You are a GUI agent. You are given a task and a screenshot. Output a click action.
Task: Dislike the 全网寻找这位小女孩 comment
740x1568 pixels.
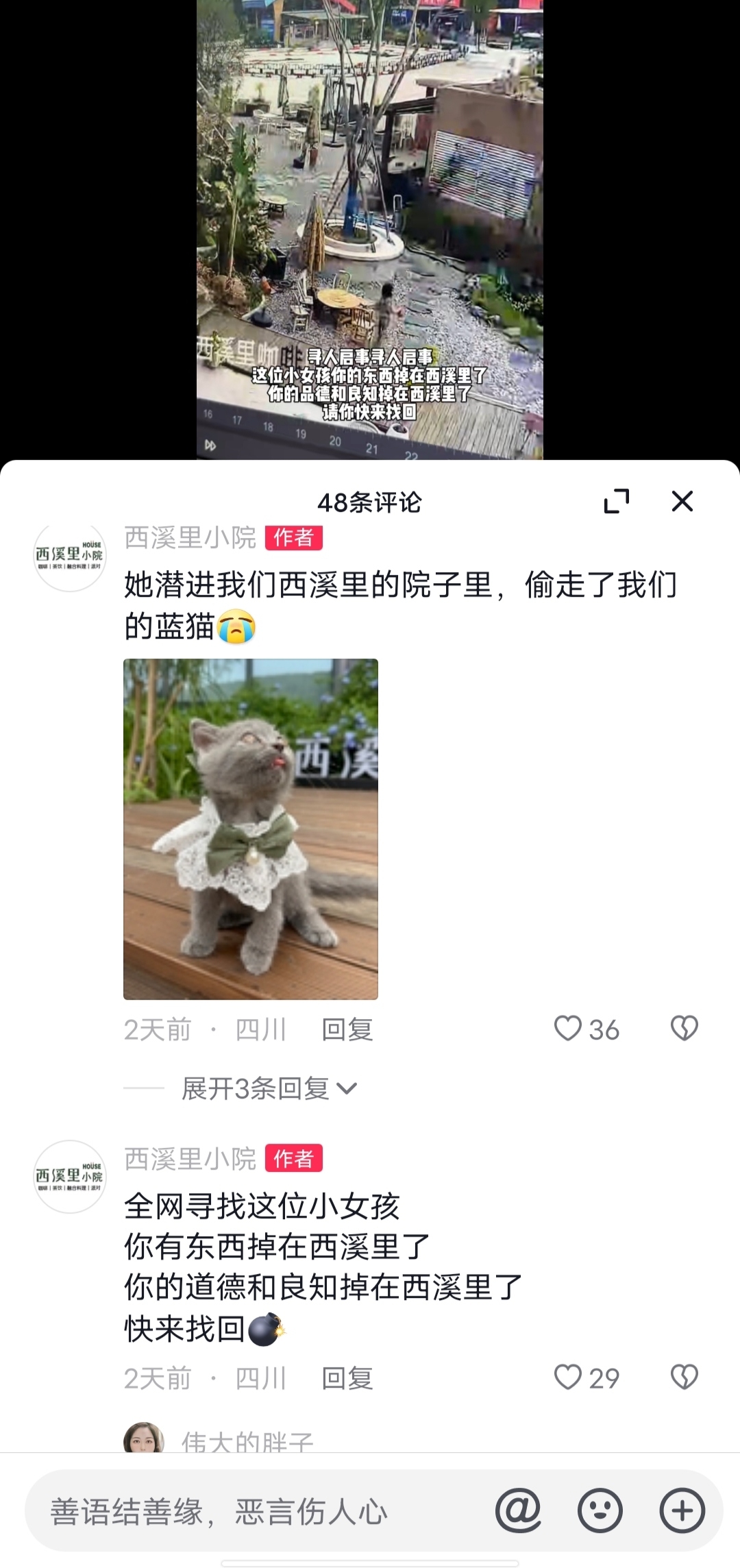click(683, 1377)
